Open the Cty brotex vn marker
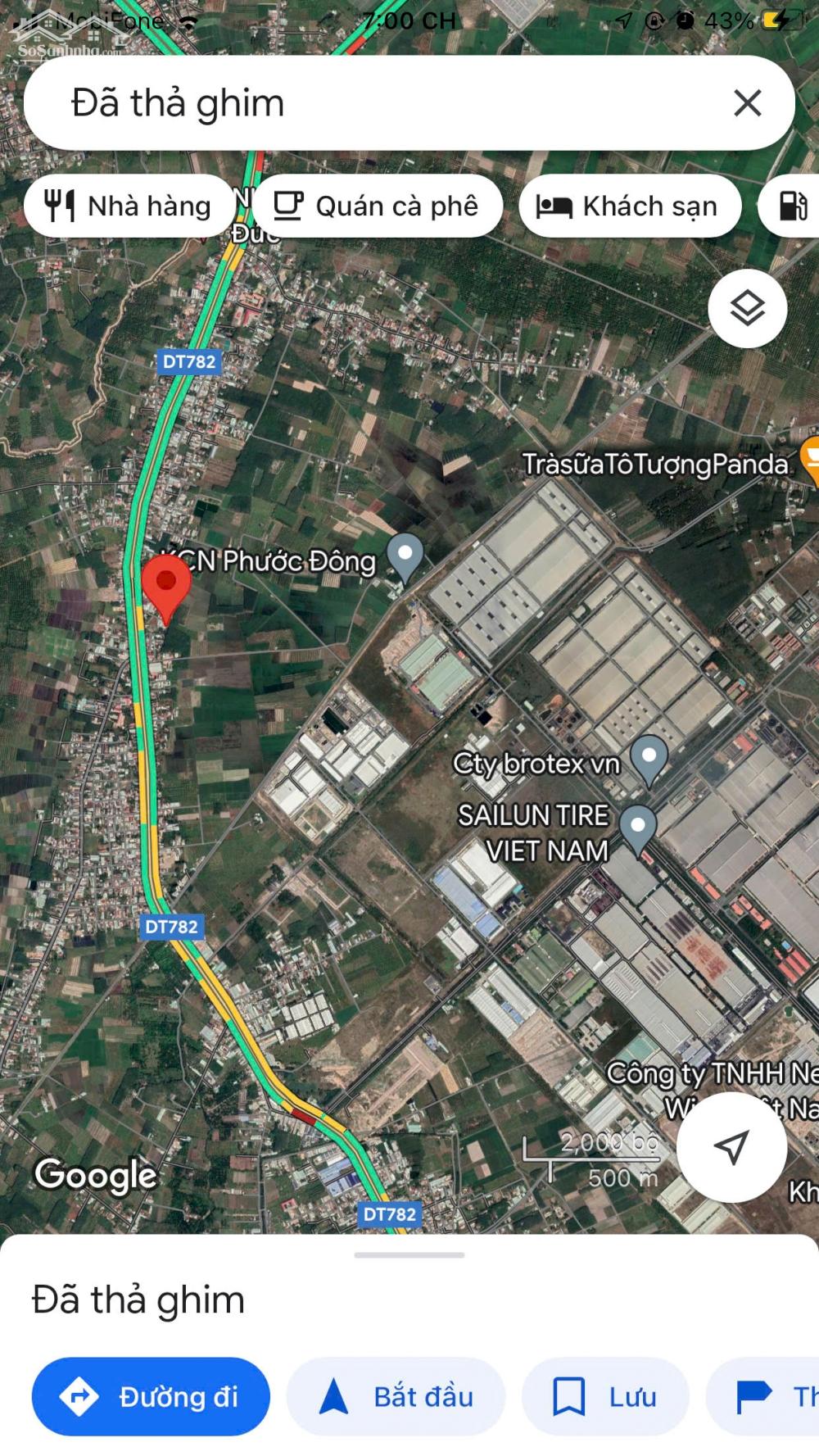Image resolution: width=819 pixels, height=1456 pixels. (x=649, y=761)
